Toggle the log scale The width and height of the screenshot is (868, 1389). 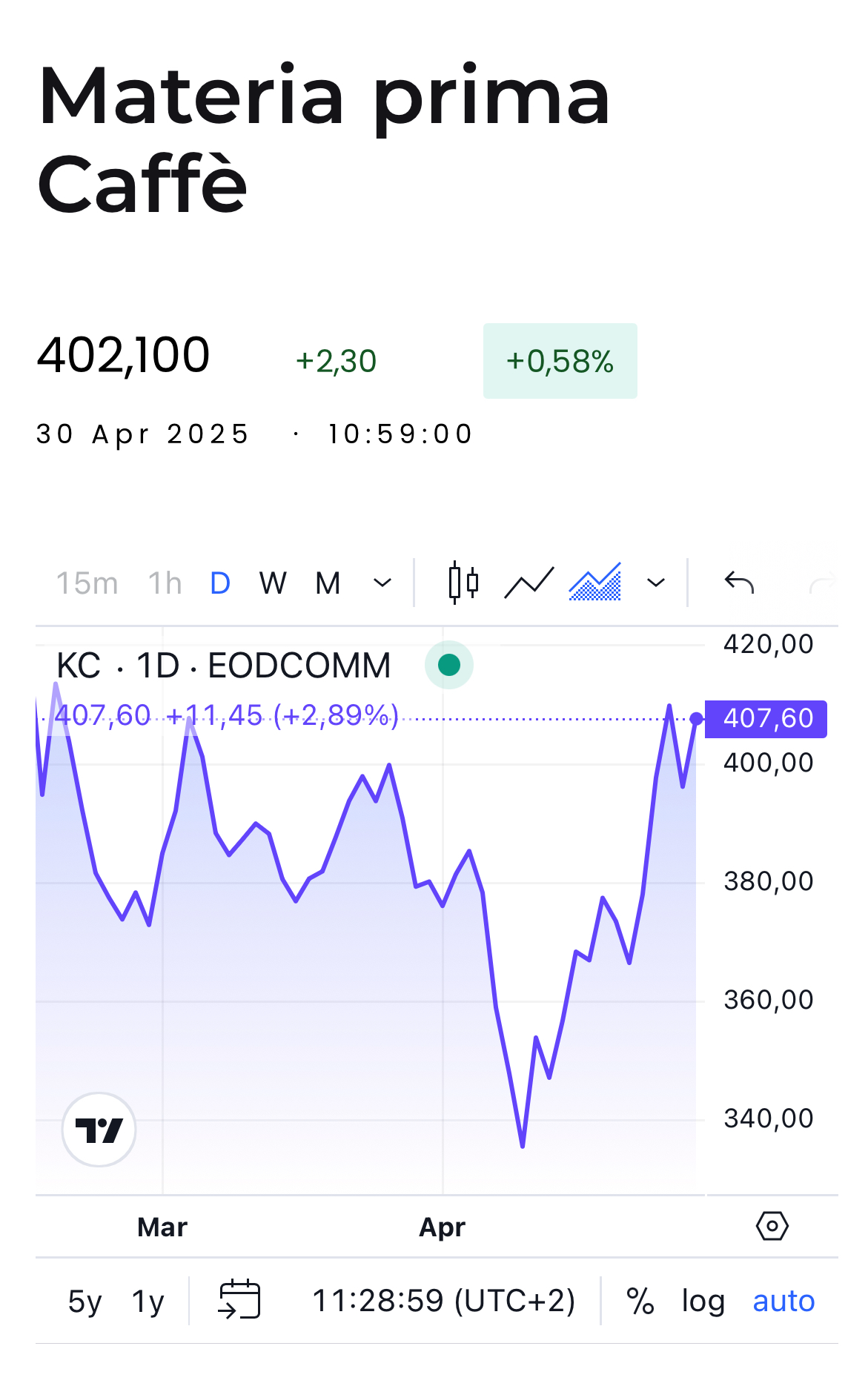point(703,1301)
